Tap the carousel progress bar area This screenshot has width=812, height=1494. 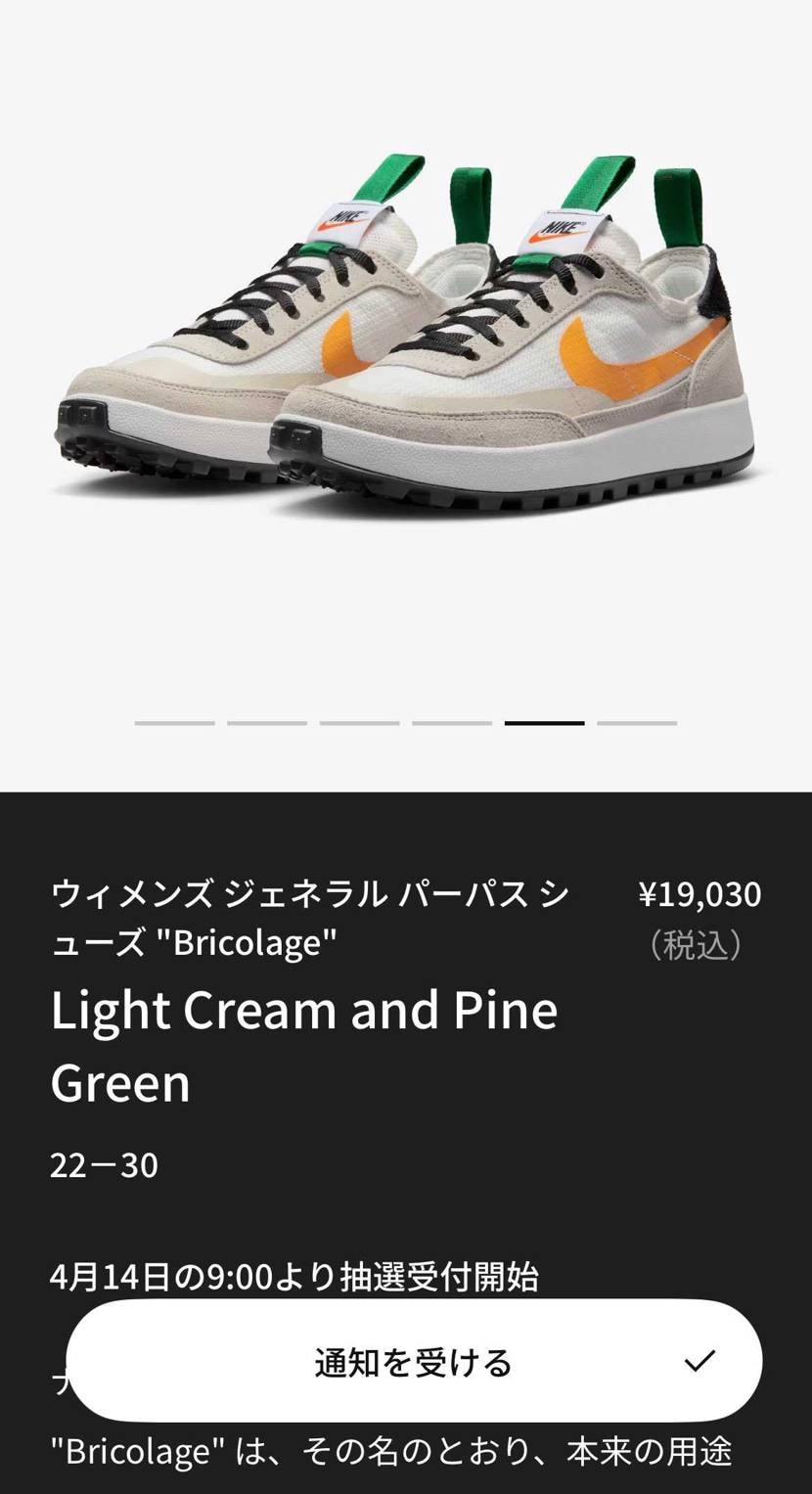pyautogui.click(x=406, y=722)
